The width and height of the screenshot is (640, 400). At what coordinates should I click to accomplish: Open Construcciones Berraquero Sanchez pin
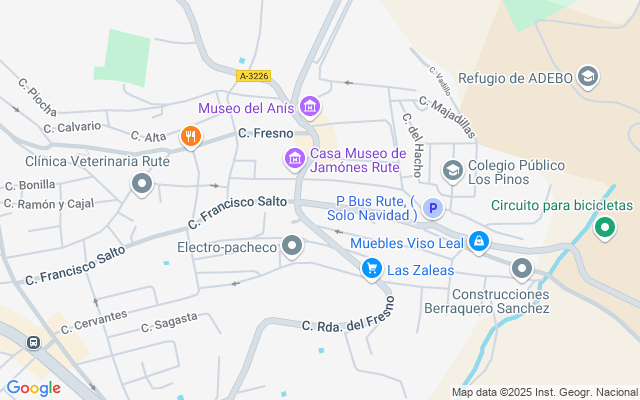521,269
